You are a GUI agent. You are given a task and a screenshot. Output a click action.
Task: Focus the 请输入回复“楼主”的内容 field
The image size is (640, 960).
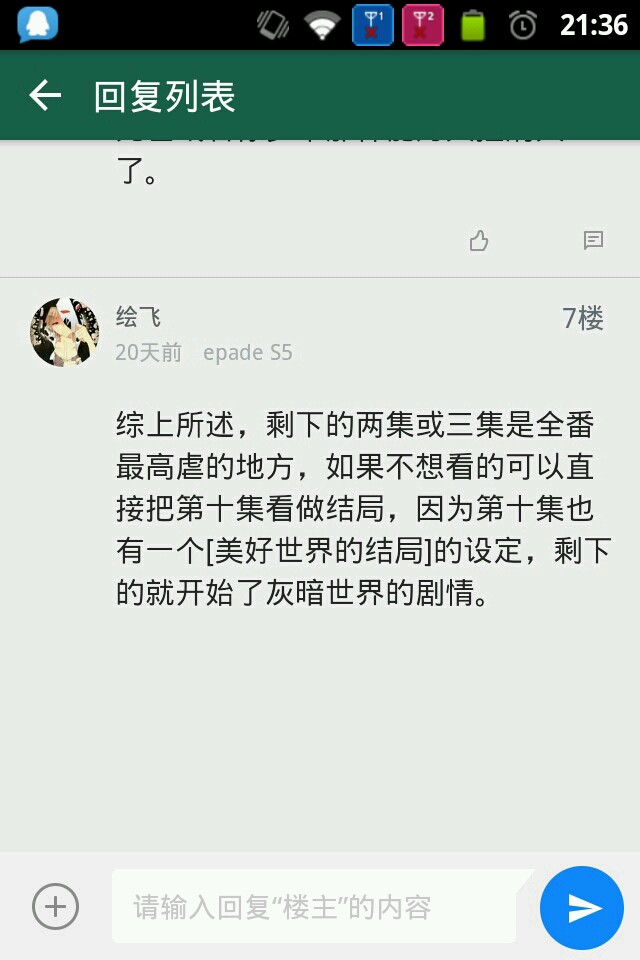pos(315,907)
